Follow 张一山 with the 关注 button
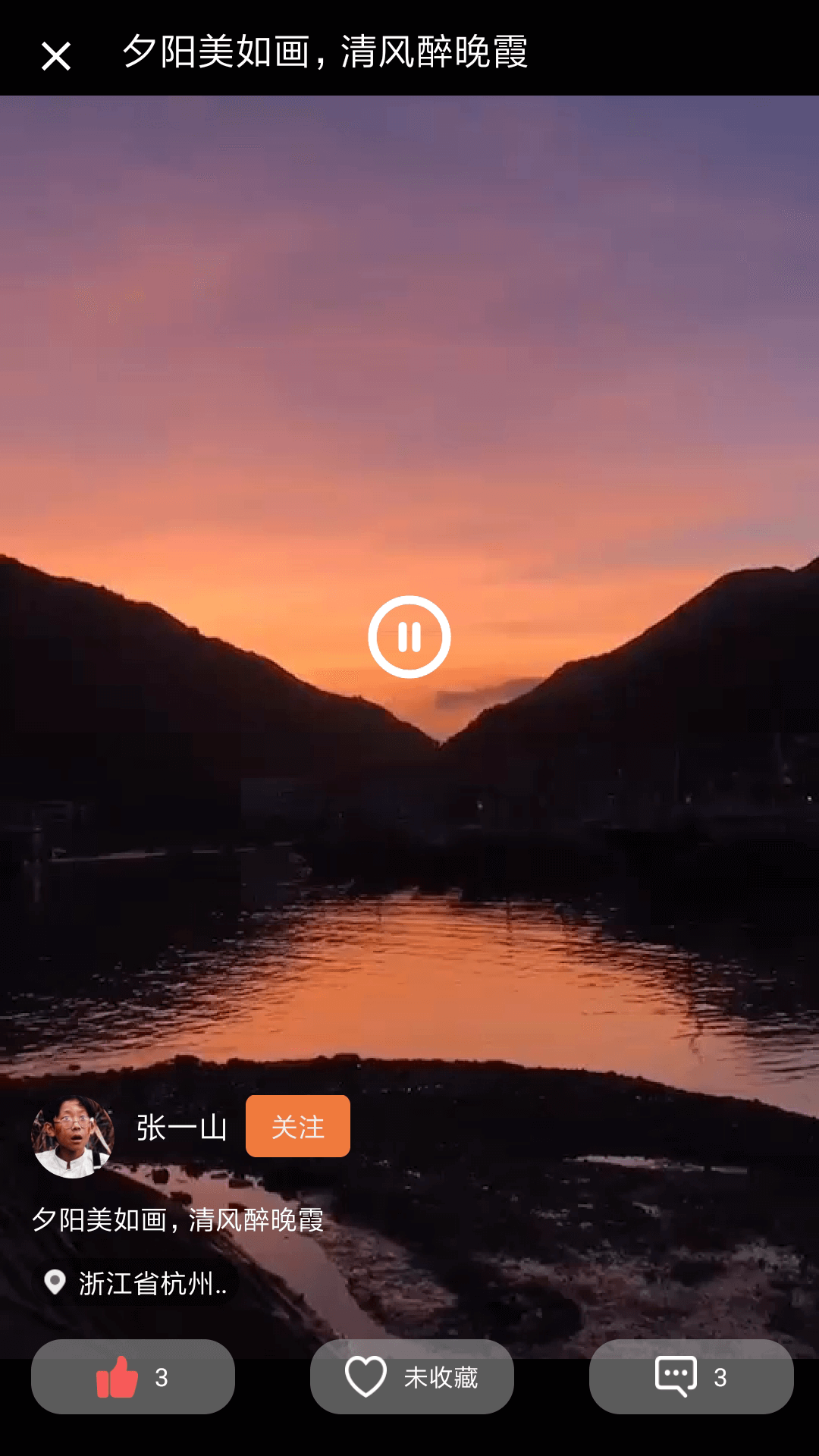This screenshot has width=819, height=1456. [x=298, y=1126]
